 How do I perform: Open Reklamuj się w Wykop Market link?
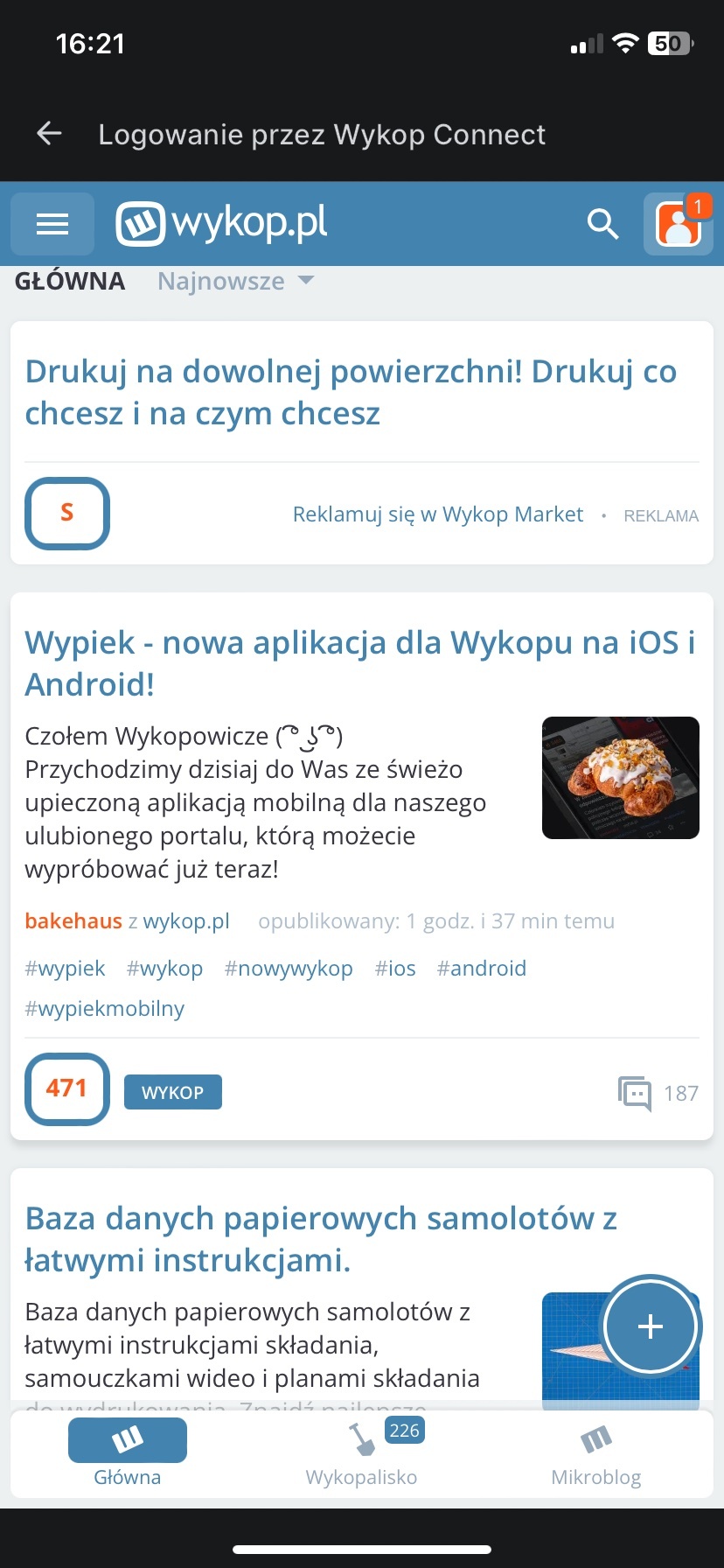tap(437, 514)
